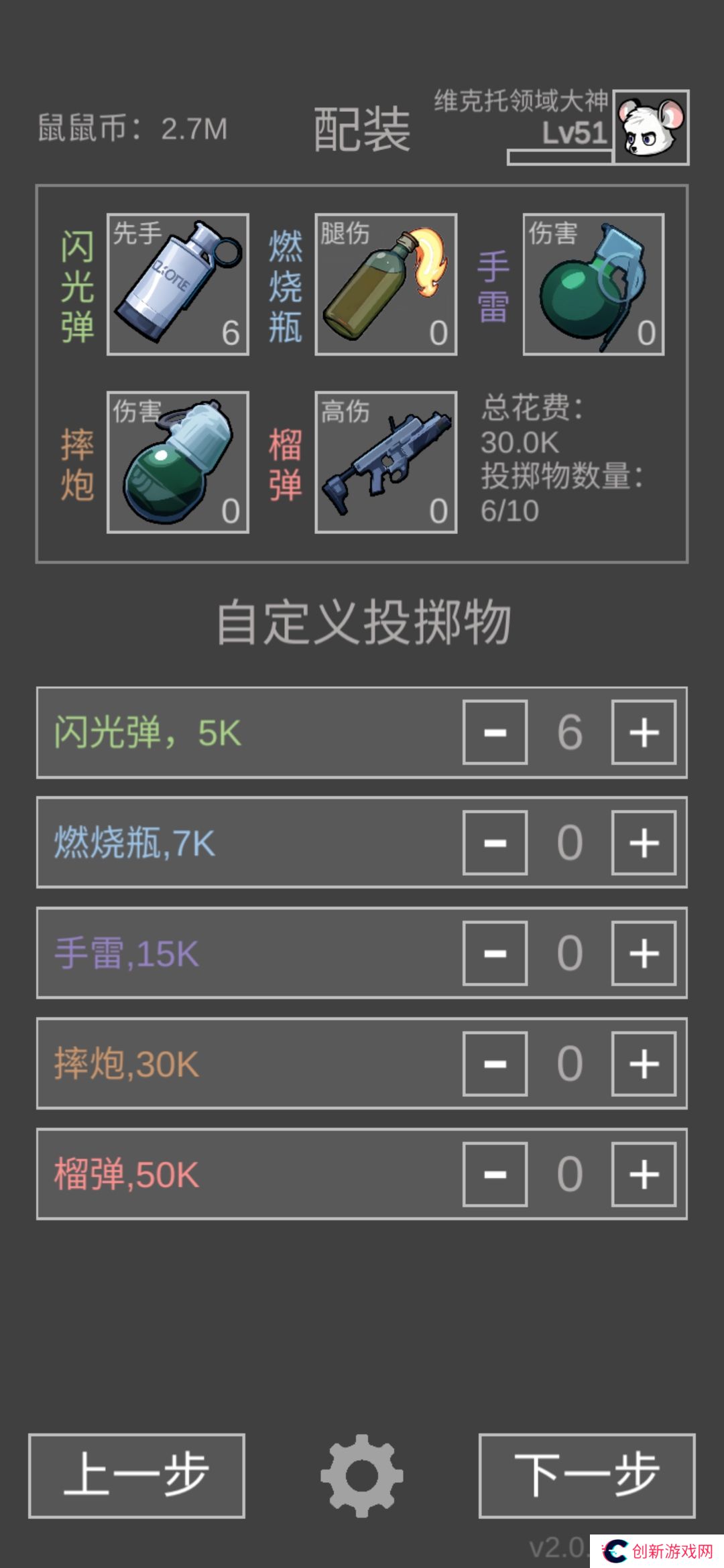Reduce 燃烧瓶 quantity with minus
Screen dimensions: 724x1568
coord(495,843)
